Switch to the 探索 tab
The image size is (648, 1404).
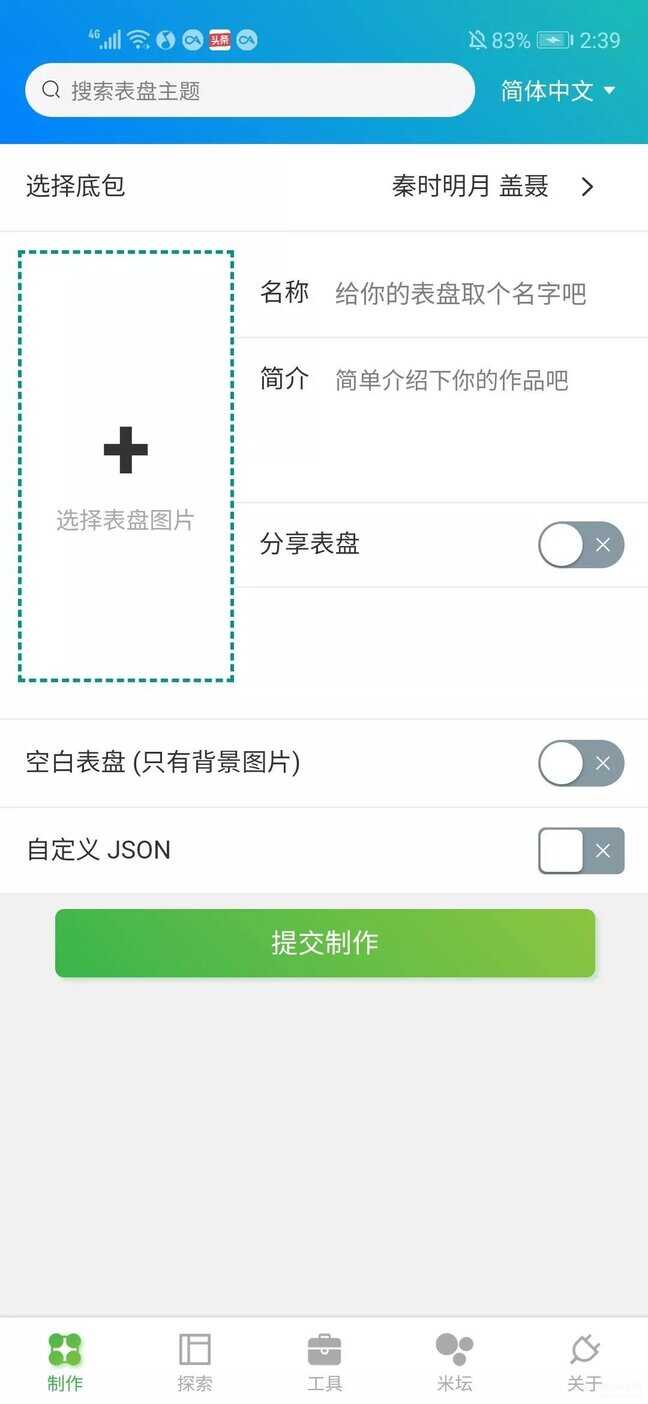point(195,1362)
